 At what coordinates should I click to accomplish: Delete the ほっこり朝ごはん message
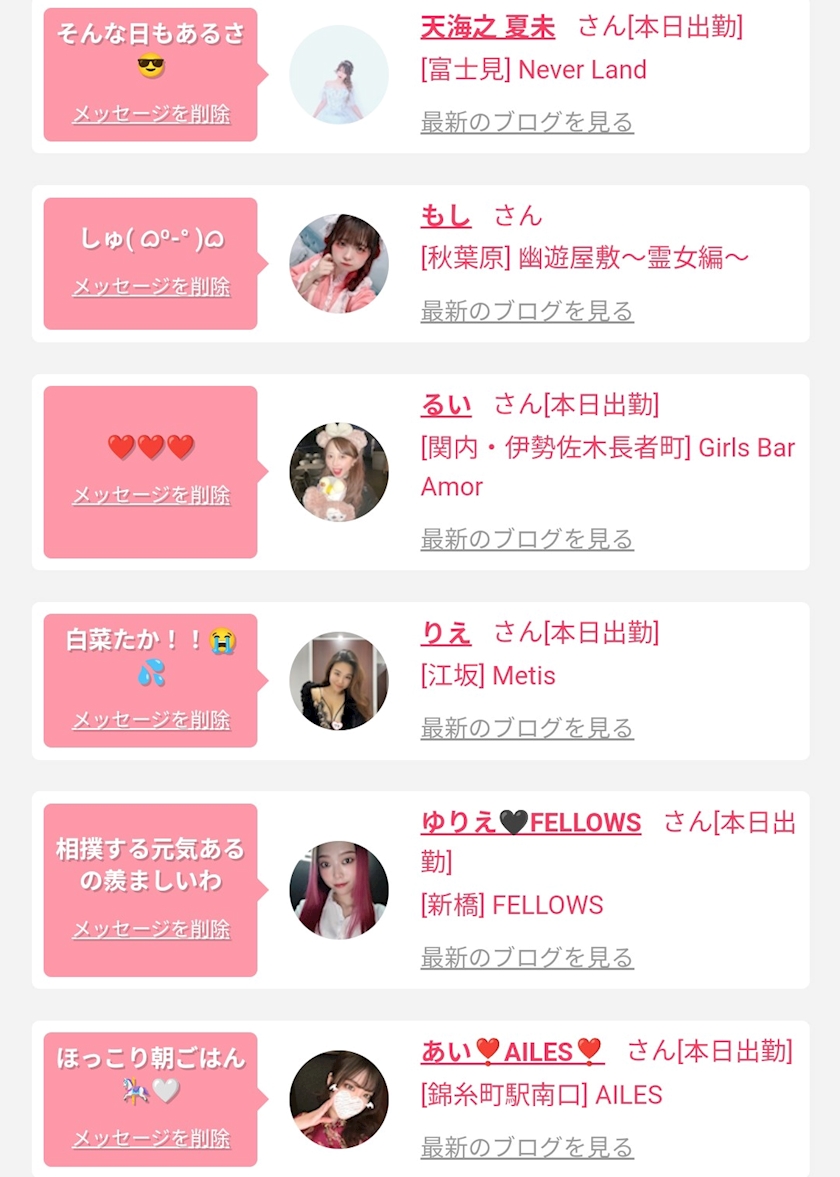tap(151, 1138)
